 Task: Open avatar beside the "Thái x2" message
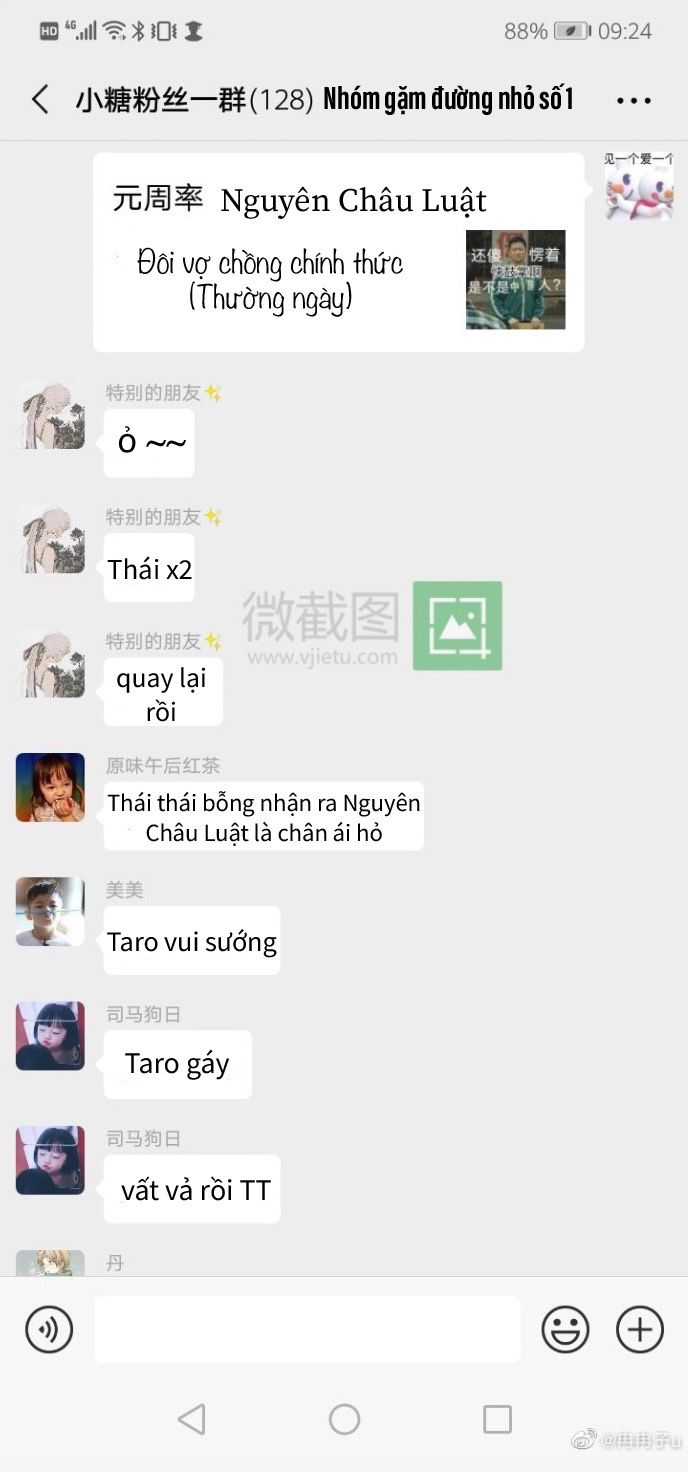50,539
